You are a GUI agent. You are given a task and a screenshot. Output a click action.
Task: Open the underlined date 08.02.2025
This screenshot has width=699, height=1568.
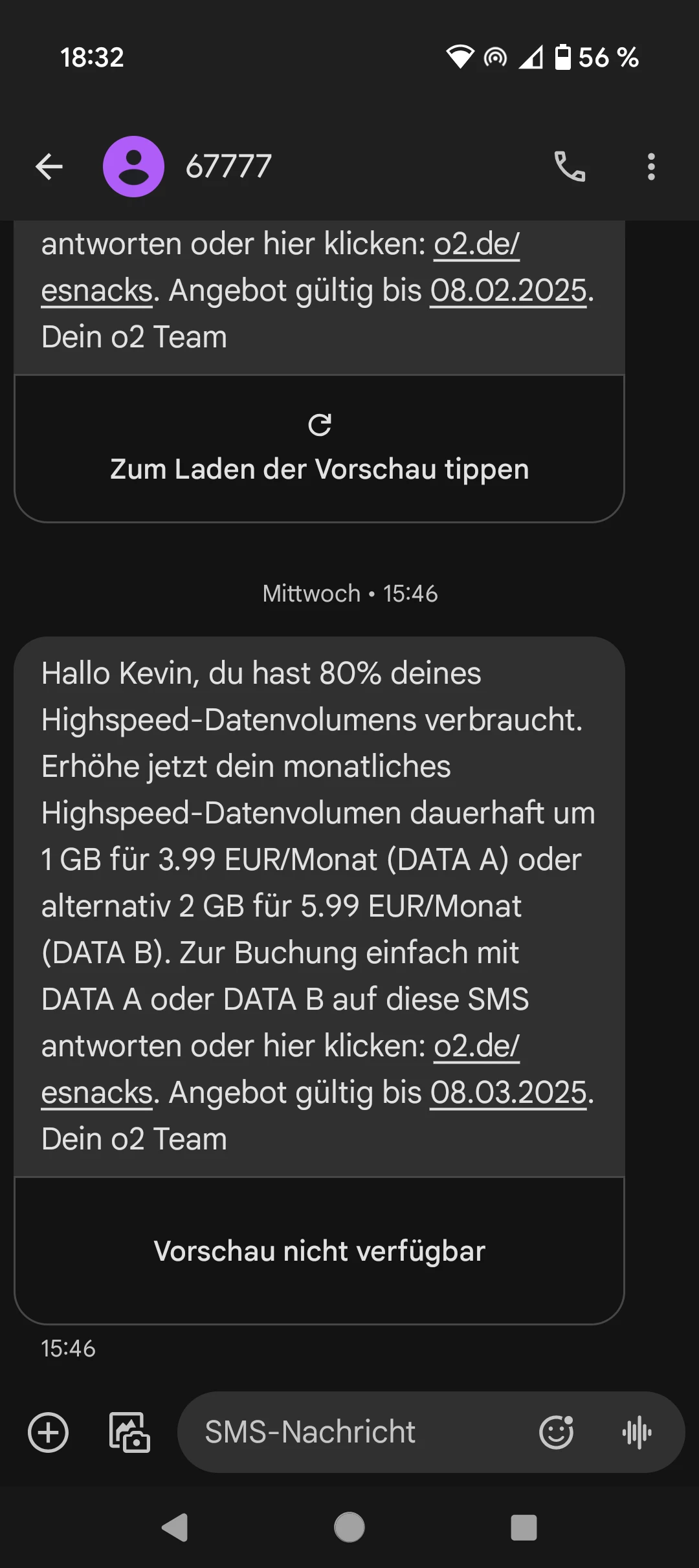coord(509,291)
